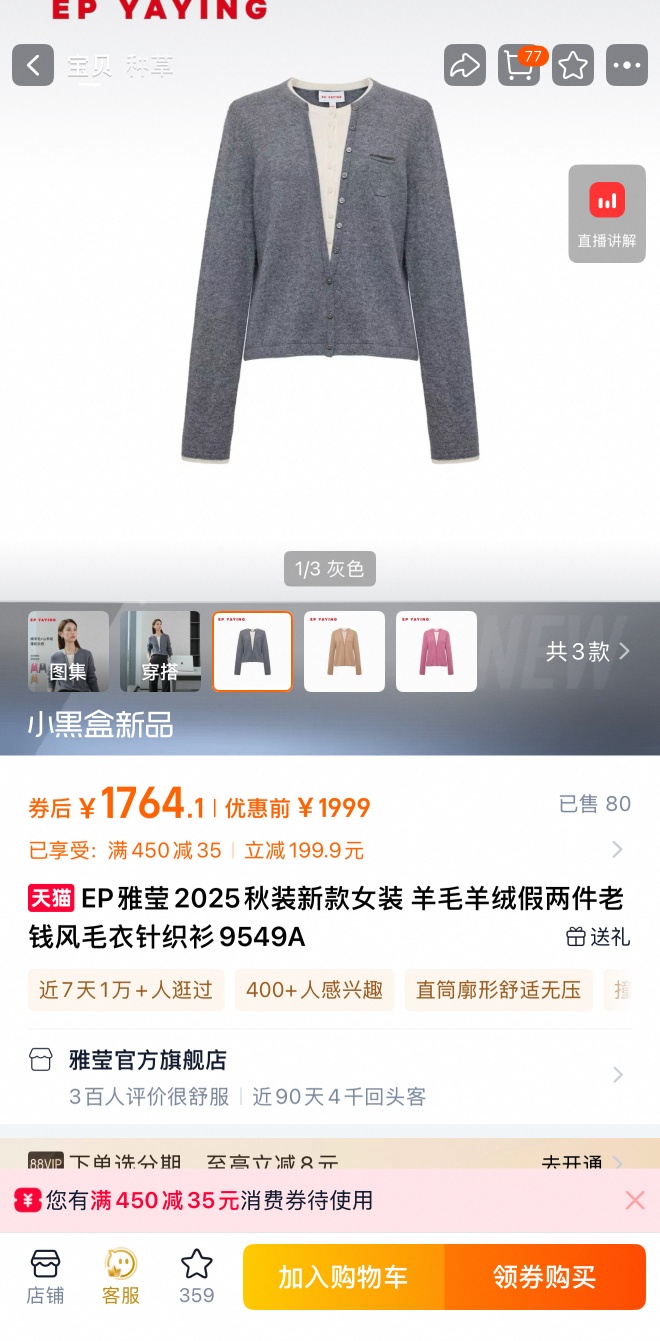Tap 领券购买 to buy with coupon
The height and width of the screenshot is (1341, 660).
click(x=545, y=1277)
